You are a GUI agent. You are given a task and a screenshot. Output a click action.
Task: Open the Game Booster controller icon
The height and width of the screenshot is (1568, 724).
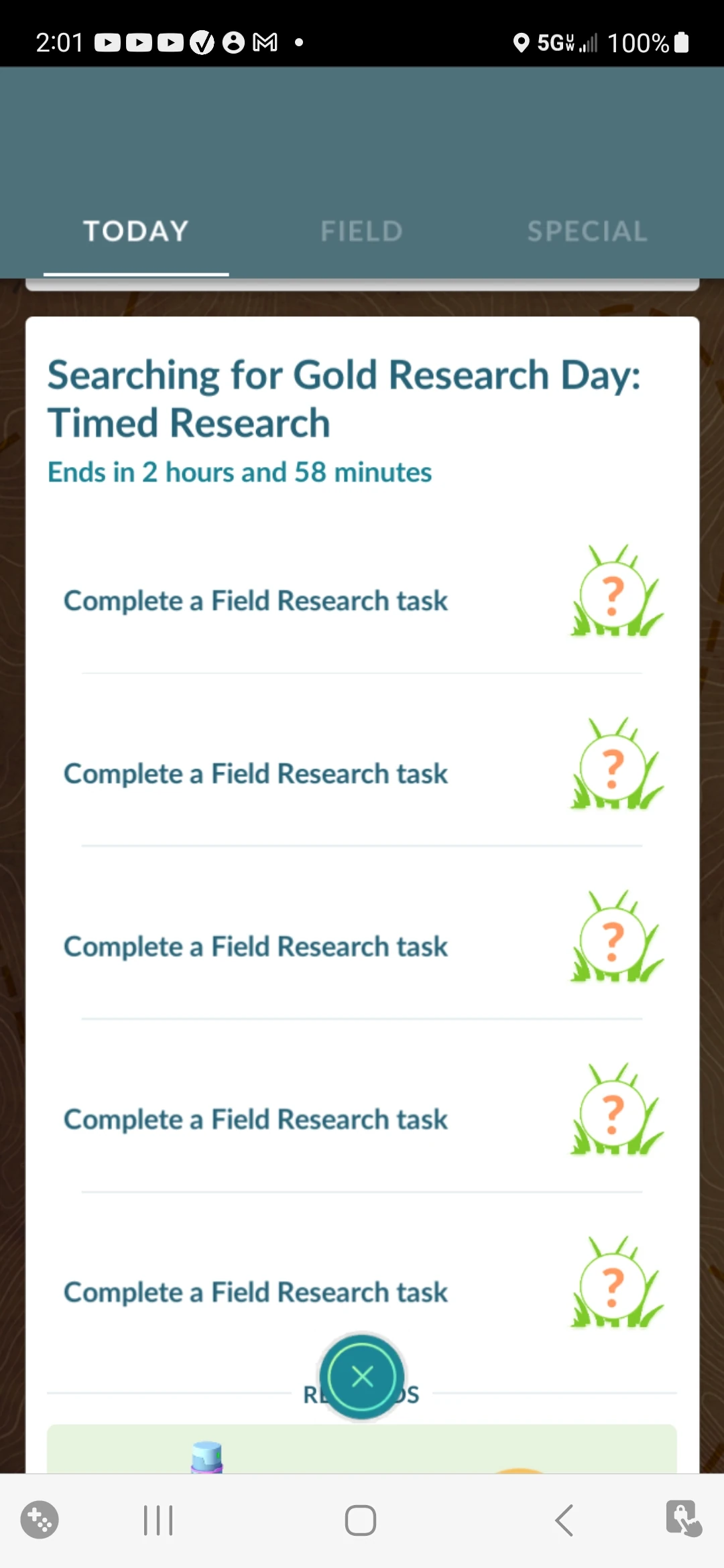point(40,1520)
